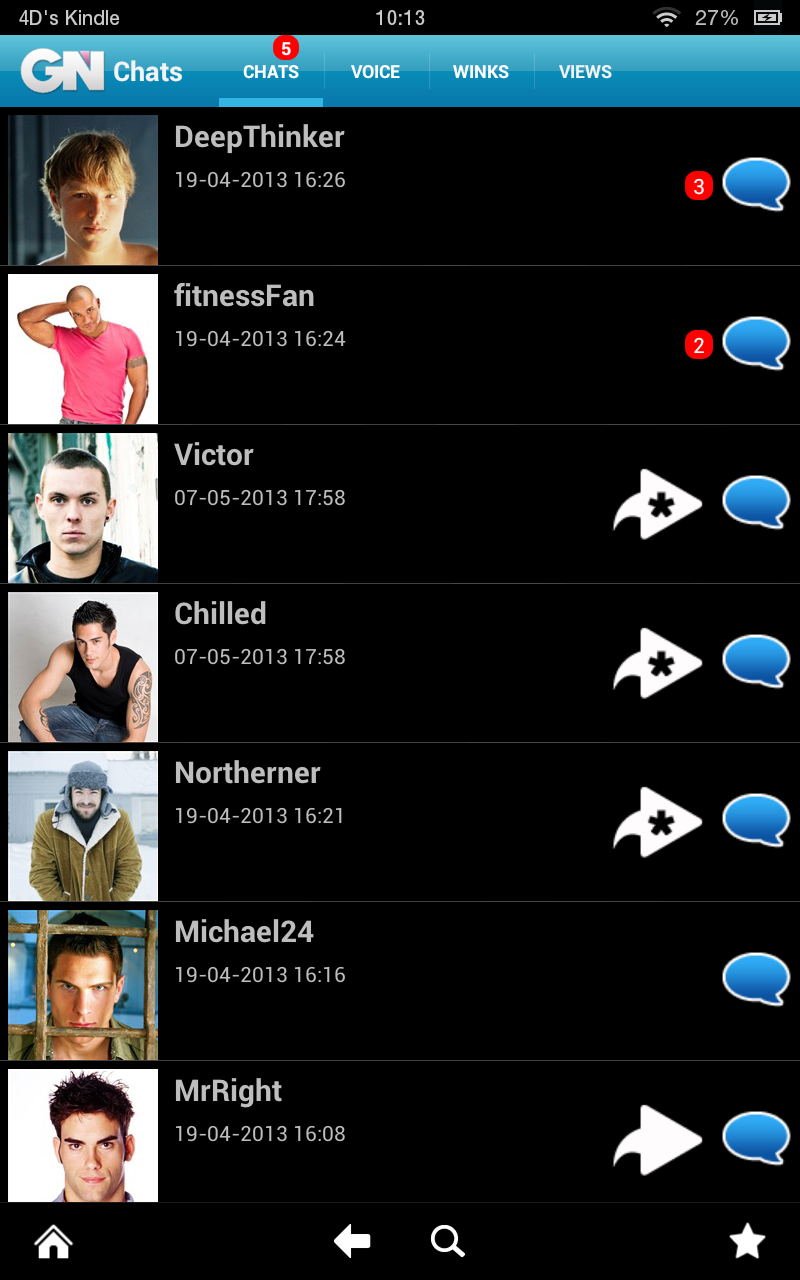The image size is (800, 1280).
Task: Switch to the Voice tab
Action: (375, 72)
